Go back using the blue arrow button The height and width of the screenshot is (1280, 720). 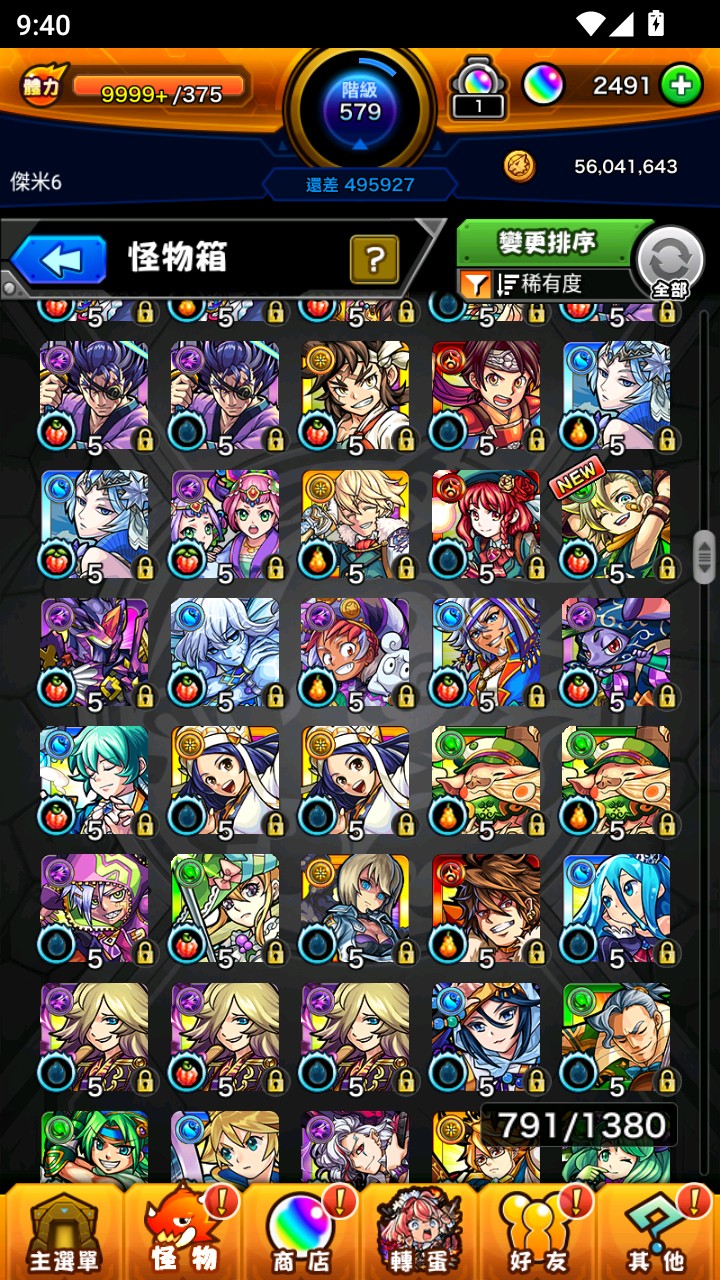pos(60,260)
